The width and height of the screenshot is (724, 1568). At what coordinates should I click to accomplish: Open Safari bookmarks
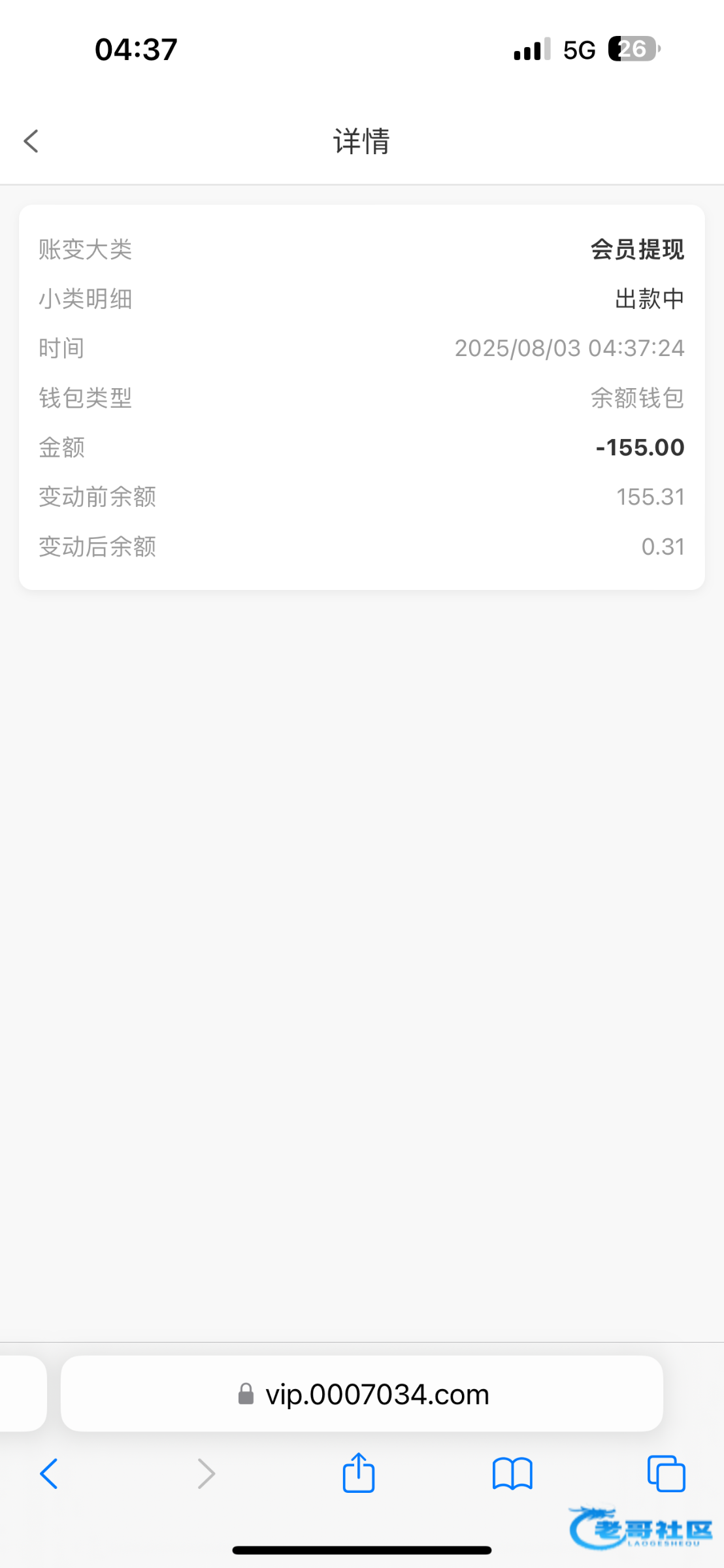pos(512,1474)
